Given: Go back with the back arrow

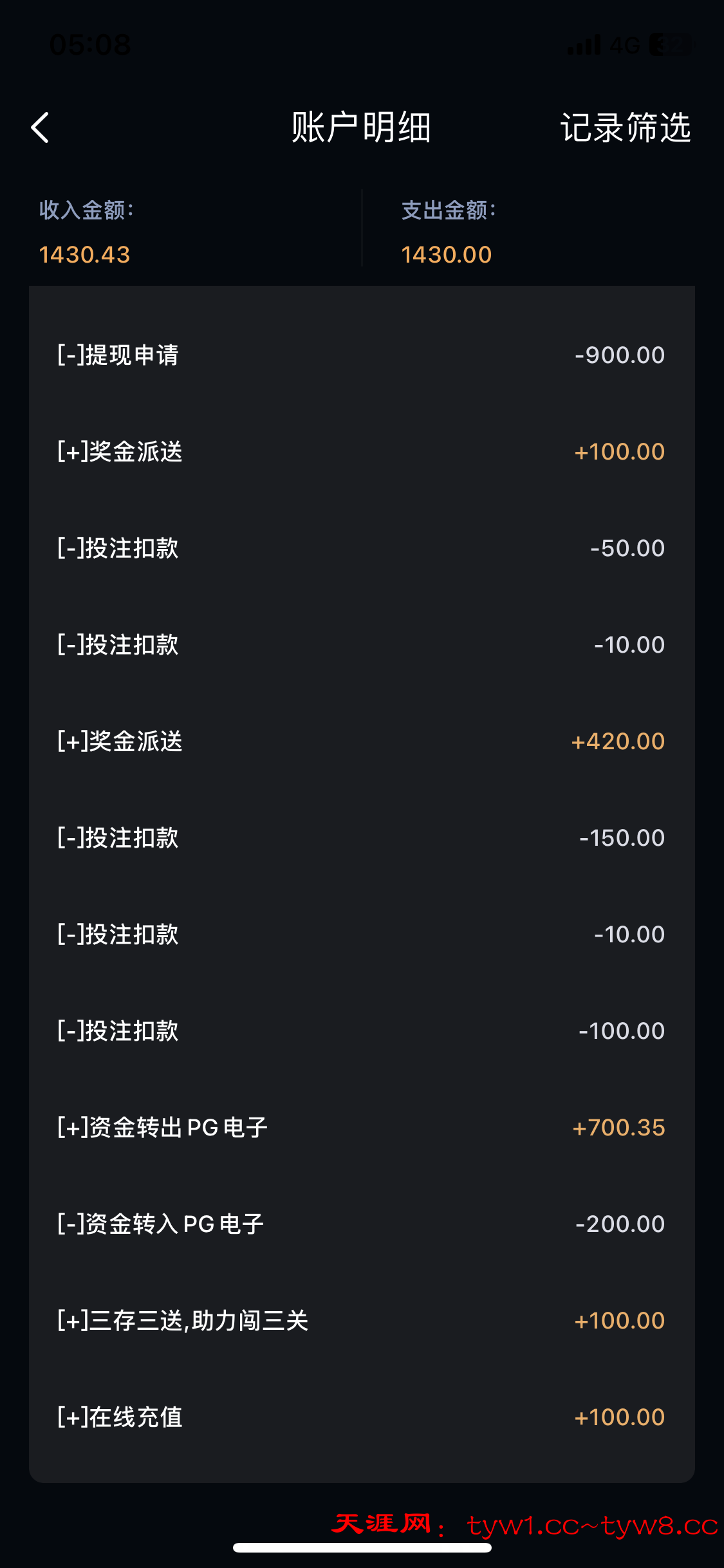Looking at the screenshot, I should click(40, 127).
